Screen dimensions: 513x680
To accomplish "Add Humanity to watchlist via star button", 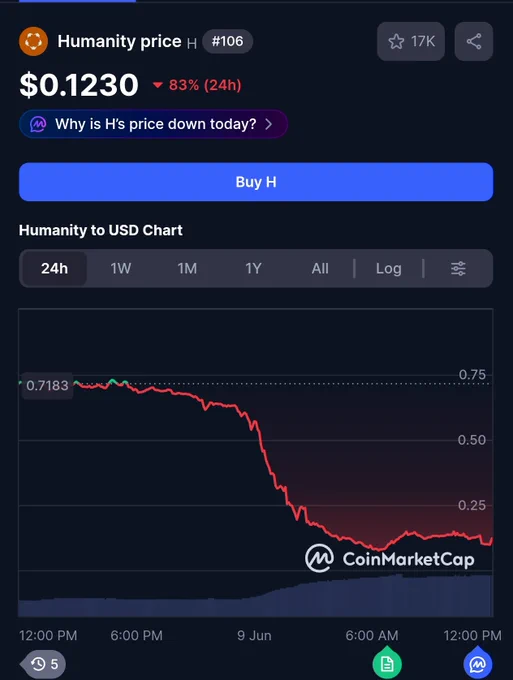I will 411,41.
